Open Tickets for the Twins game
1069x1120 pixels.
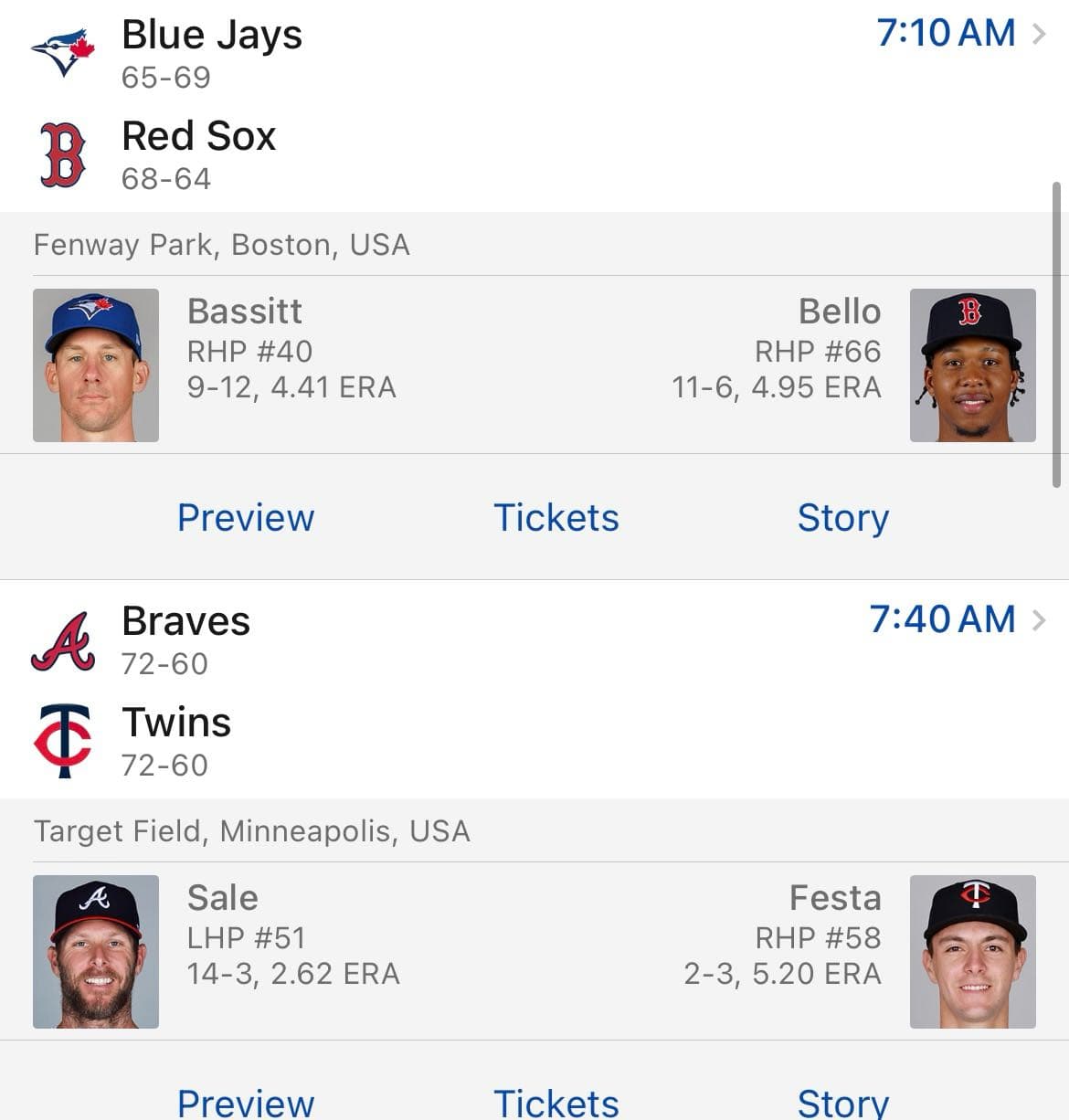556,1103
